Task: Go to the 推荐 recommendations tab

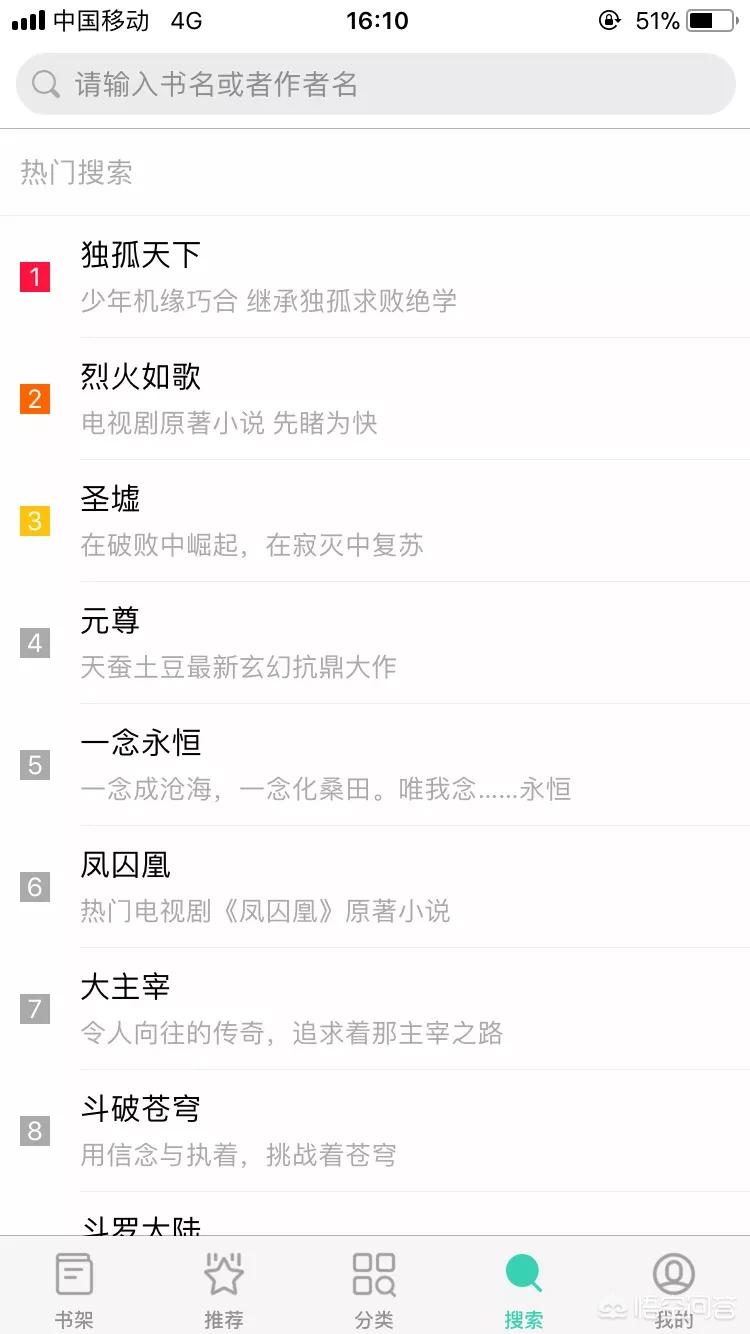Action: (x=224, y=1288)
